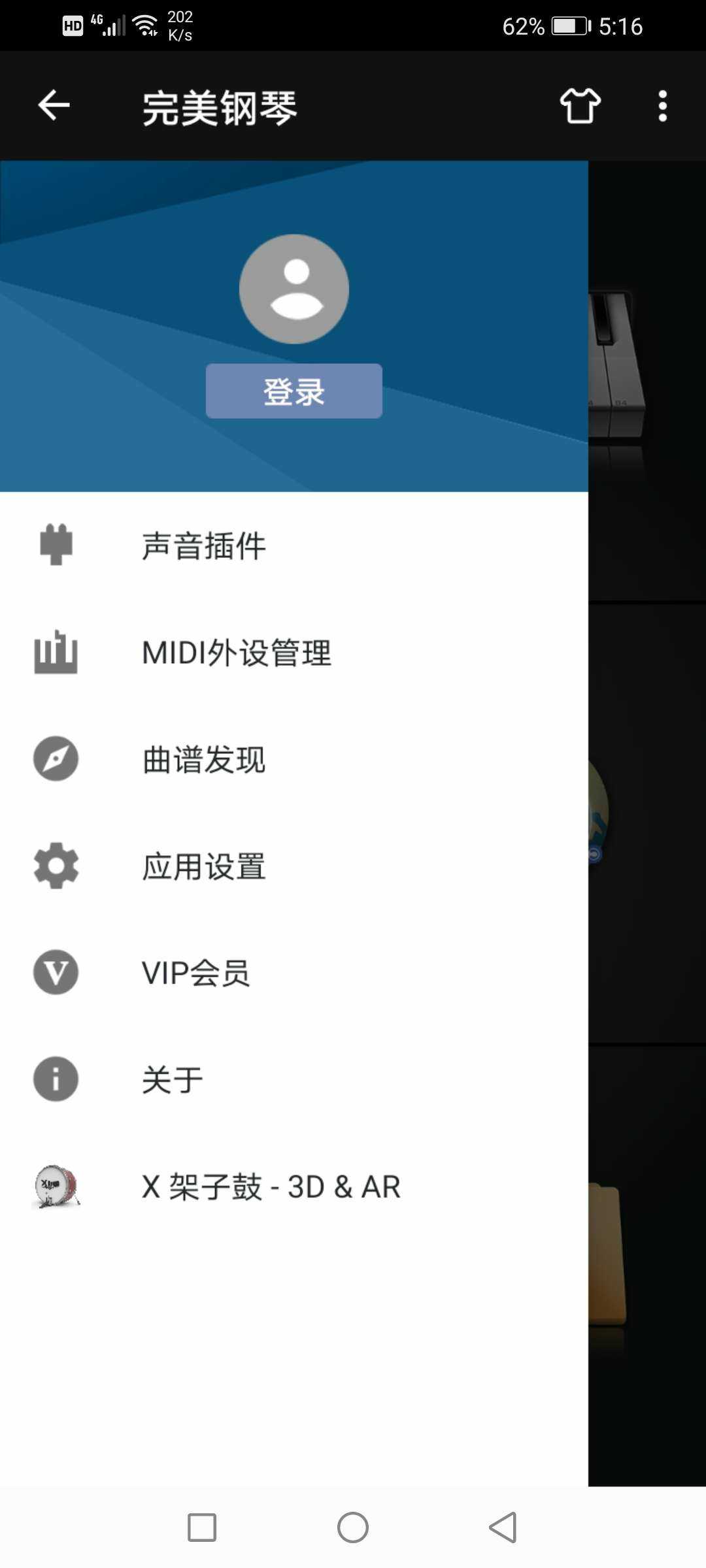Image resolution: width=706 pixels, height=1568 pixels.
Task: Tap the 登录 login button
Action: [294, 391]
